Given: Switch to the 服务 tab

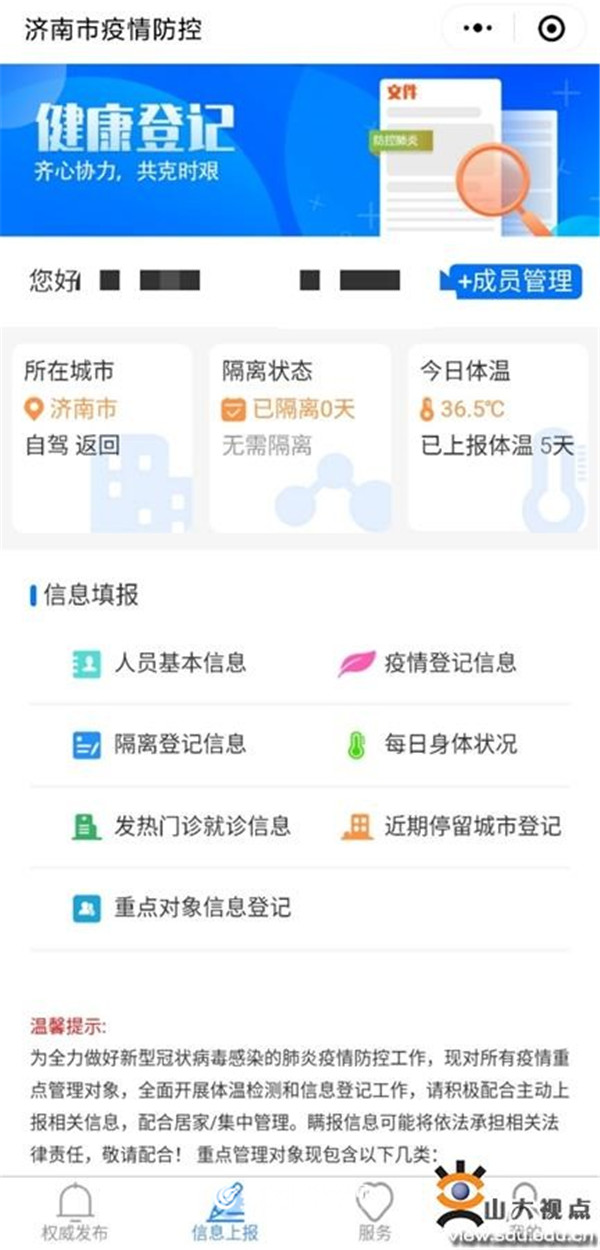Looking at the screenshot, I should tap(375, 1212).
